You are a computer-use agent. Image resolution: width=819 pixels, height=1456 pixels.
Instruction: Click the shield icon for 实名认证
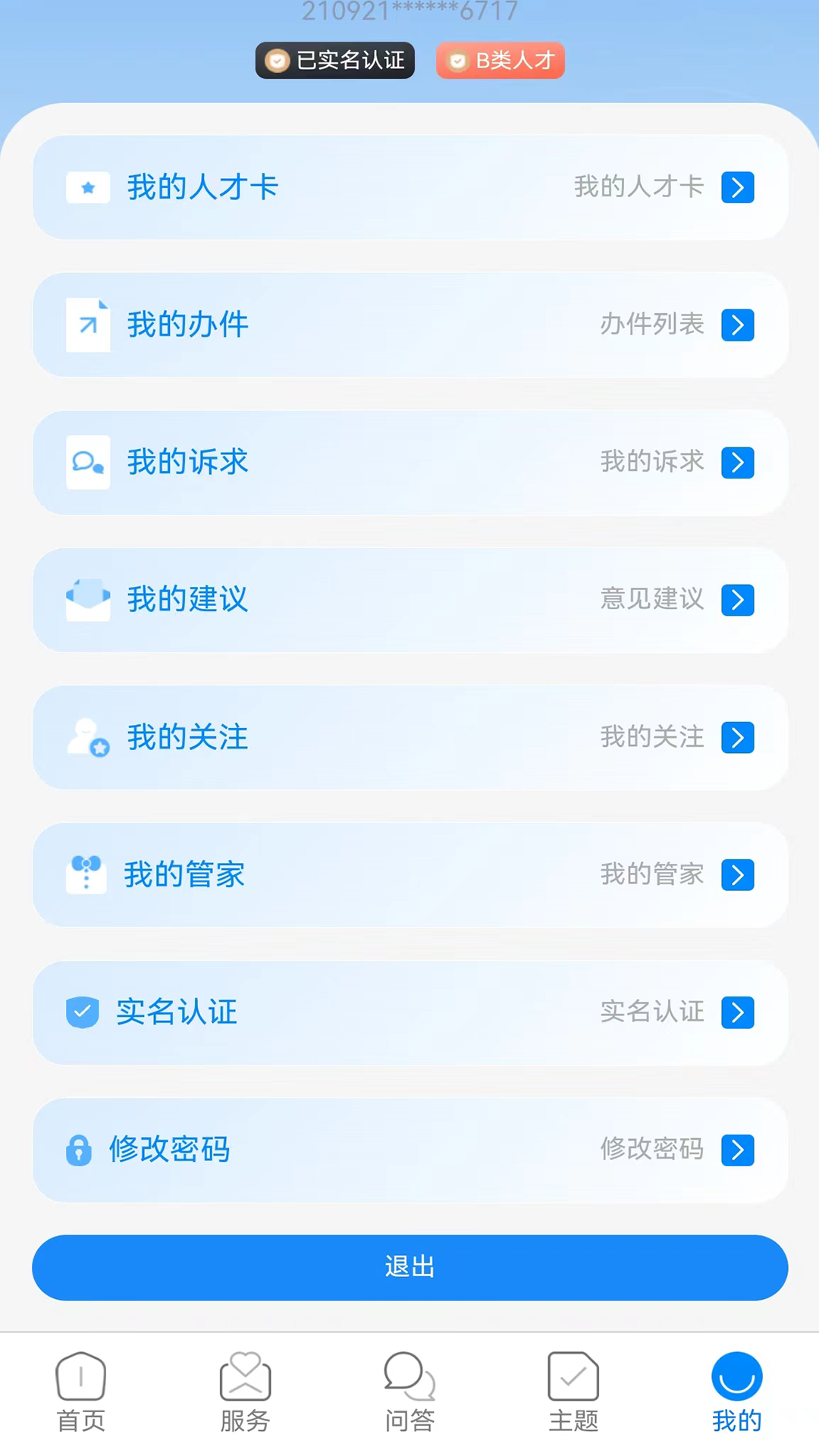coord(82,1012)
